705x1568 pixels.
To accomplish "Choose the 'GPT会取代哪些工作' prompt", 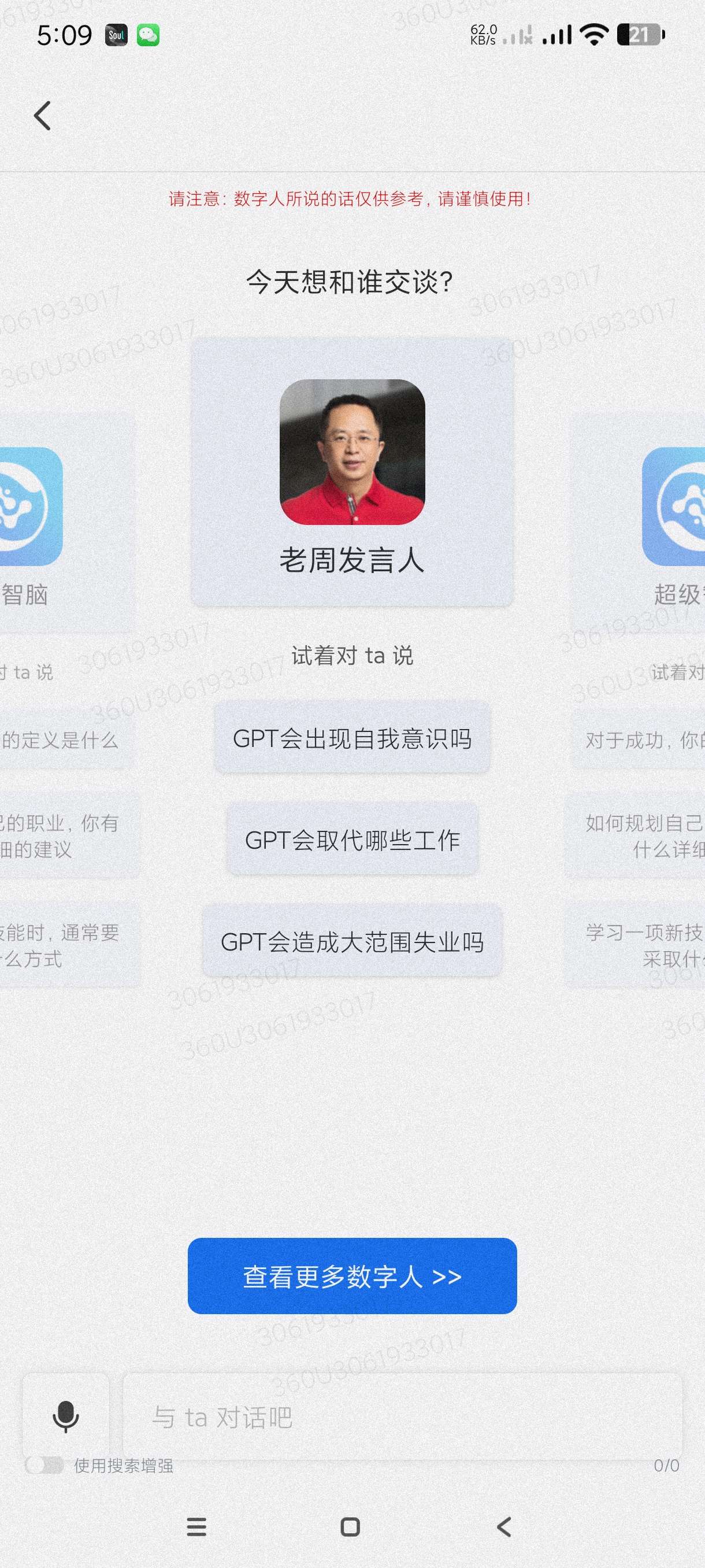I will pos(351,840).
